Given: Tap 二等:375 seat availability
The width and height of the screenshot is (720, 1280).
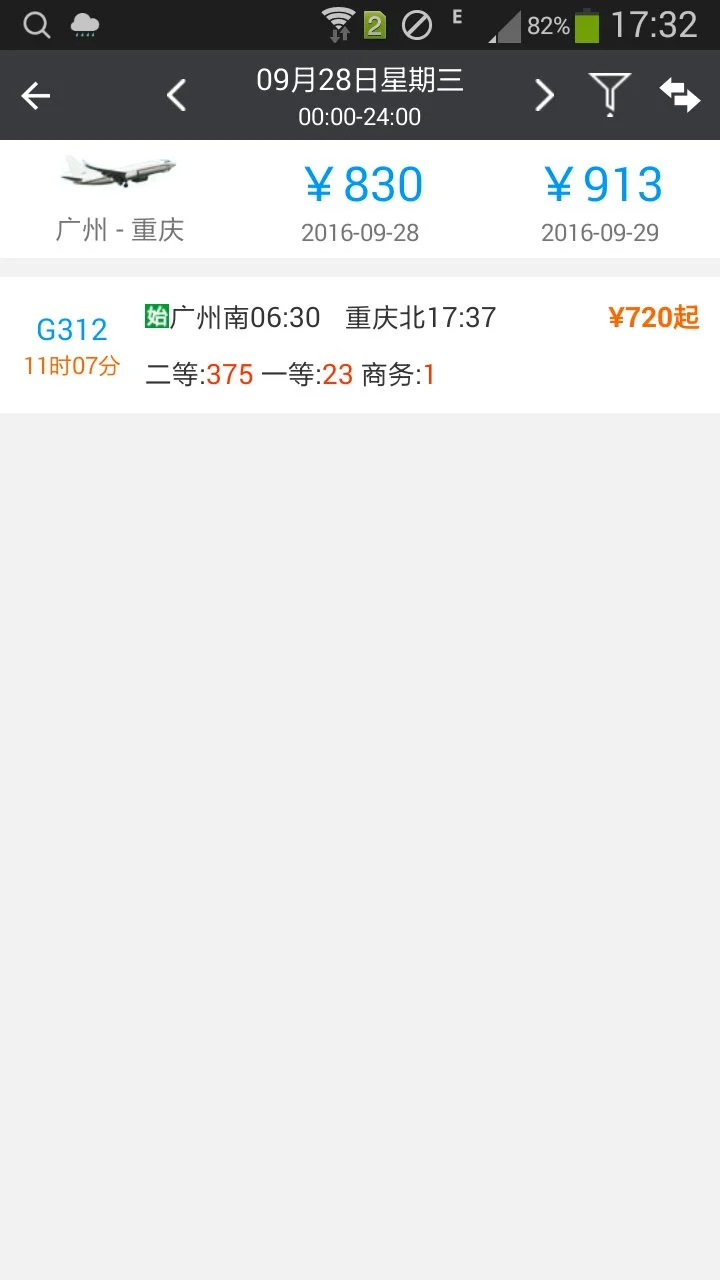Looking at the screenshot, I should tap(201, 373).
